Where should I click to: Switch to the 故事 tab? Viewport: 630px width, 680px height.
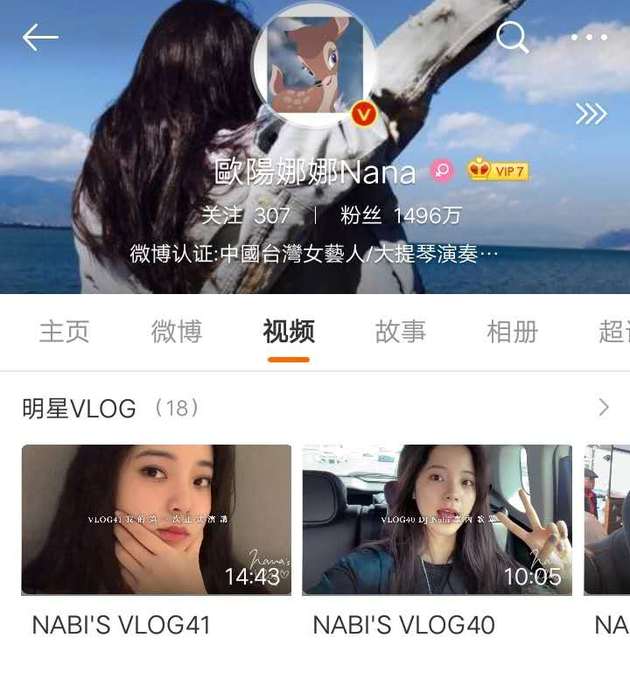click(400, 332)
